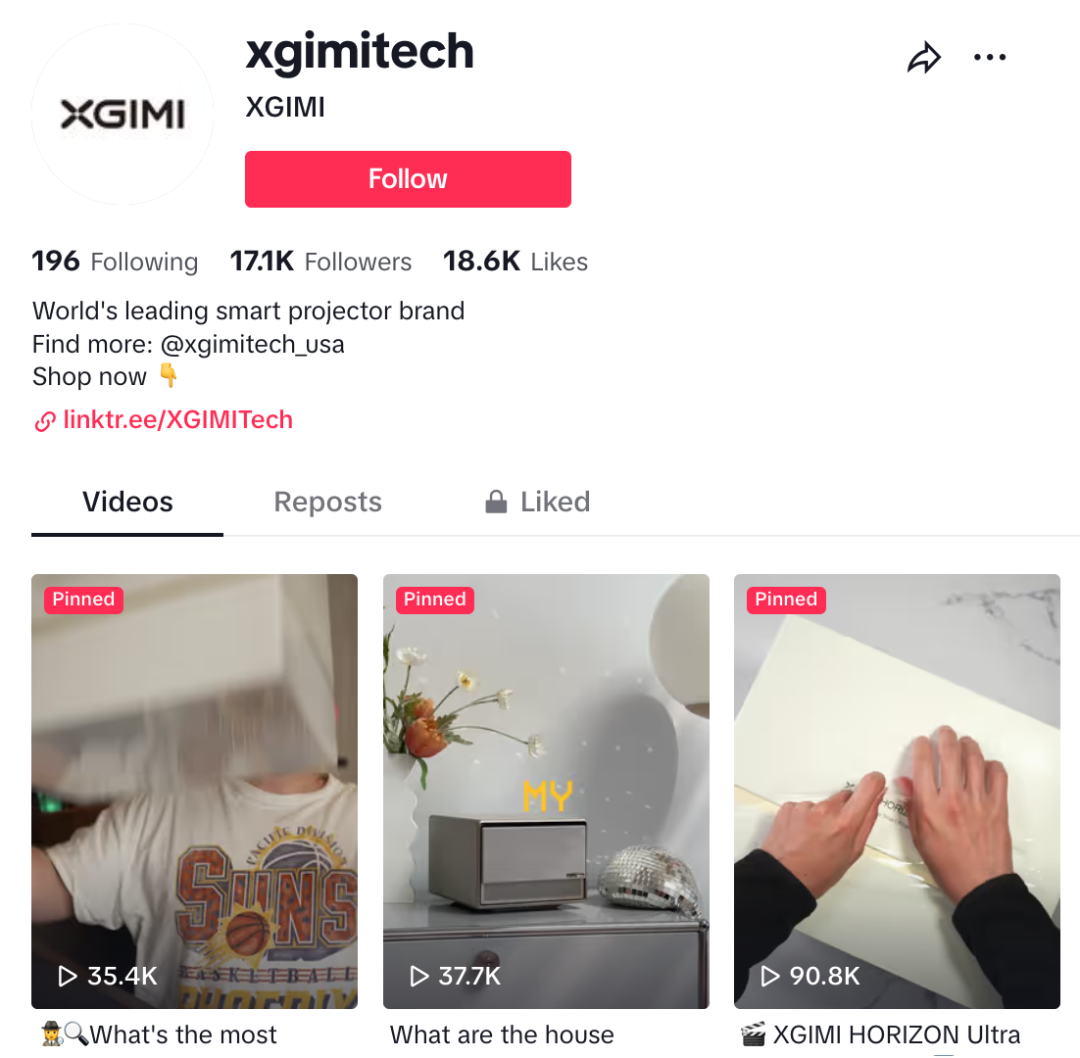The height and width of the screenshot is (1058, 1080).
Task: Share the xgimitech profile
Action: (923, 58)
